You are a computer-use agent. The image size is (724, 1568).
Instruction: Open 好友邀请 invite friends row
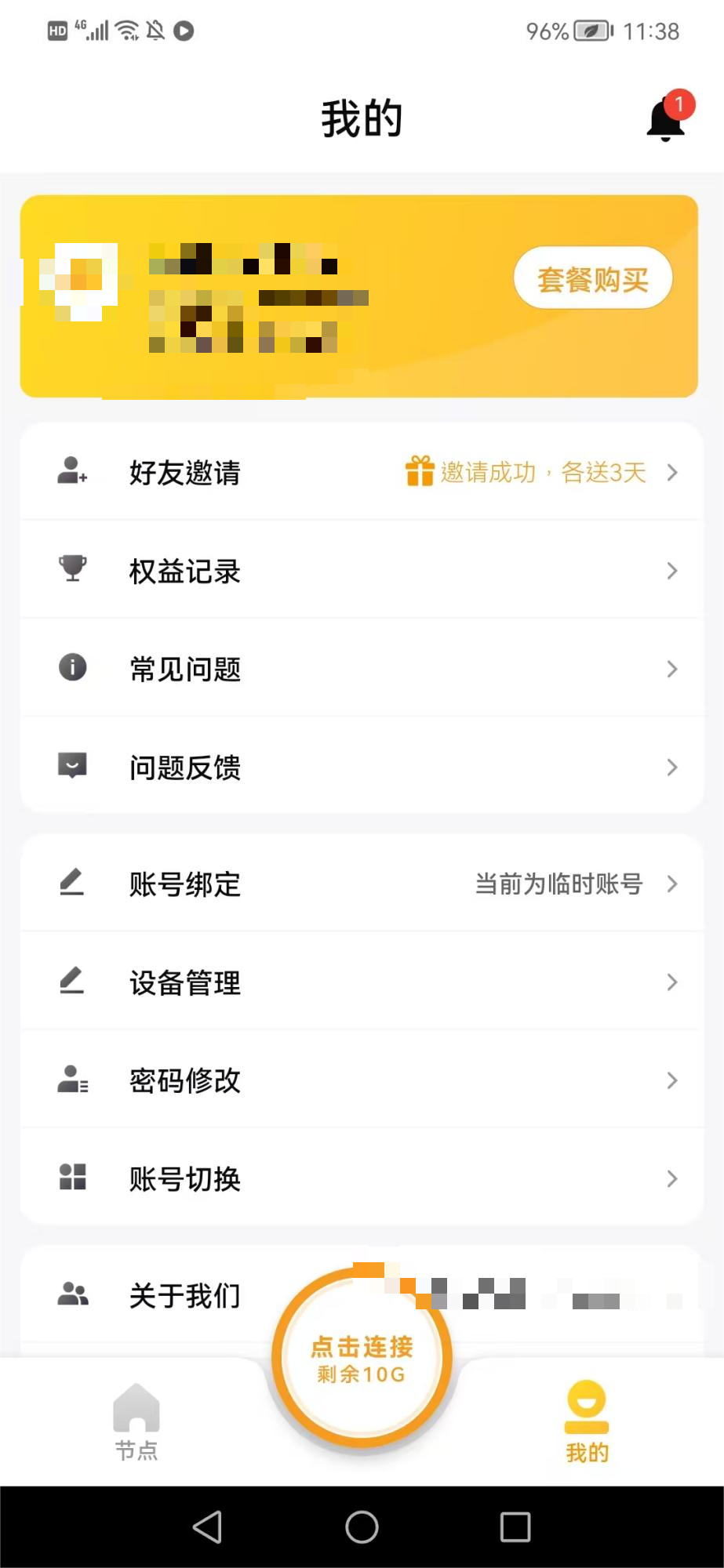tap(361, 473)
